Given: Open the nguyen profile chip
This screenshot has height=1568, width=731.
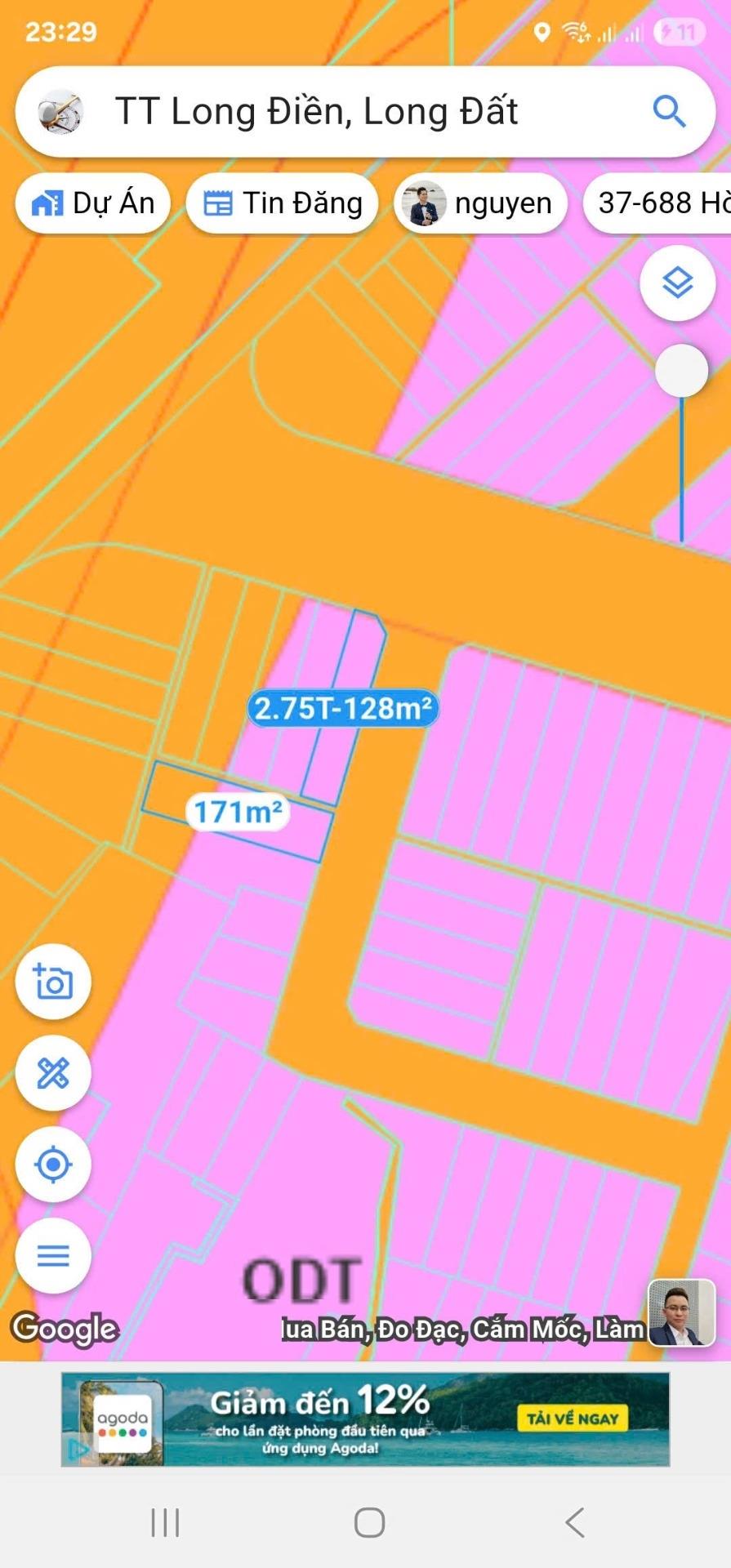Looking at the screenshot, I should (x=480, y=203).
